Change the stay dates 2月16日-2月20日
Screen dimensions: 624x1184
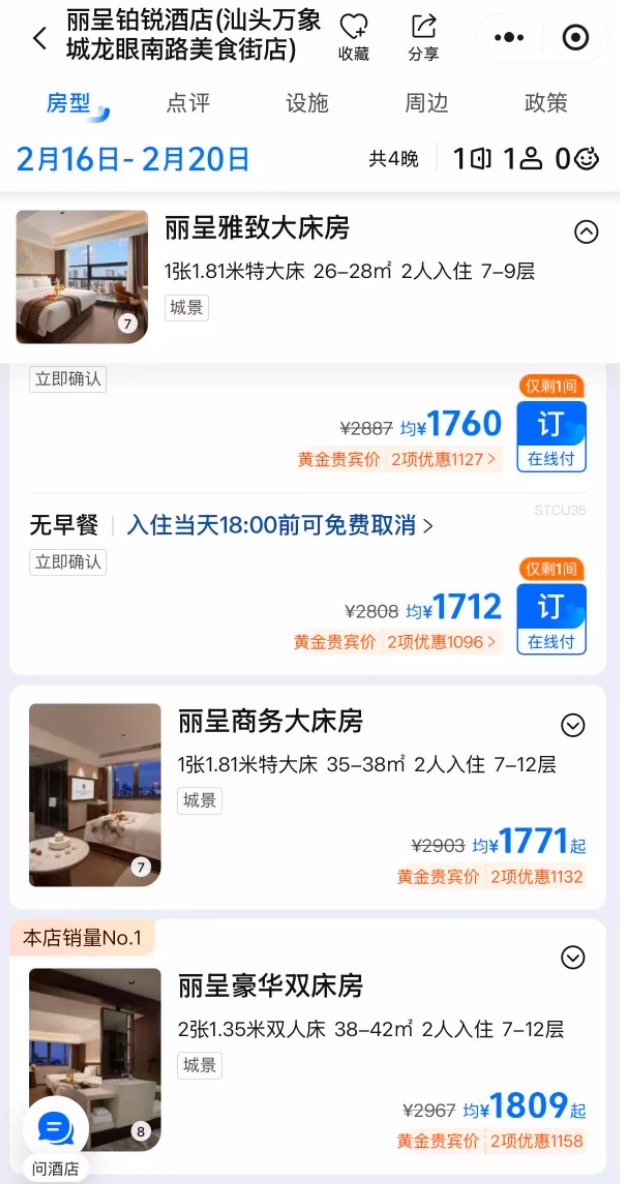click(133, 159)
